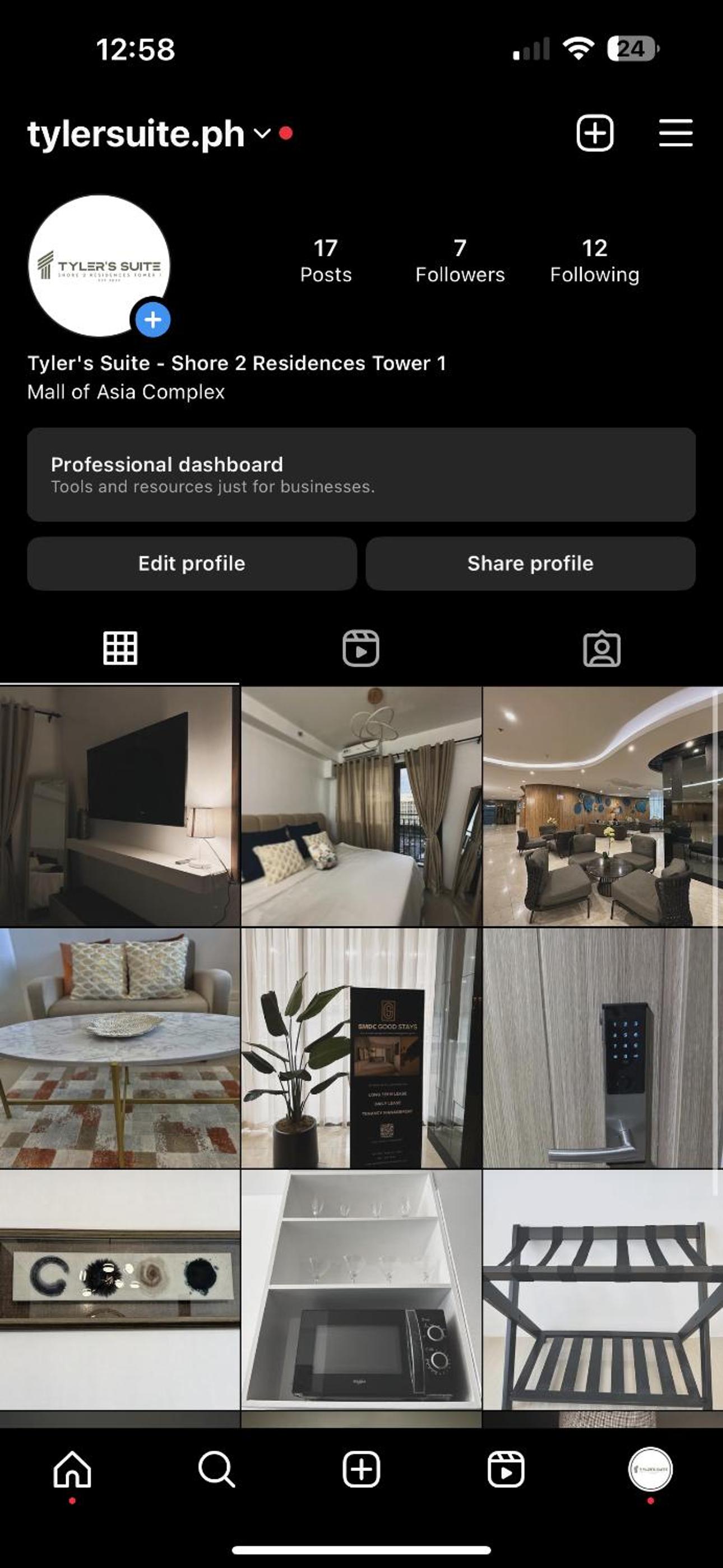View the 7 Followers list
The width and height of the screenshot is (723, 1568).
coord(460,261)
